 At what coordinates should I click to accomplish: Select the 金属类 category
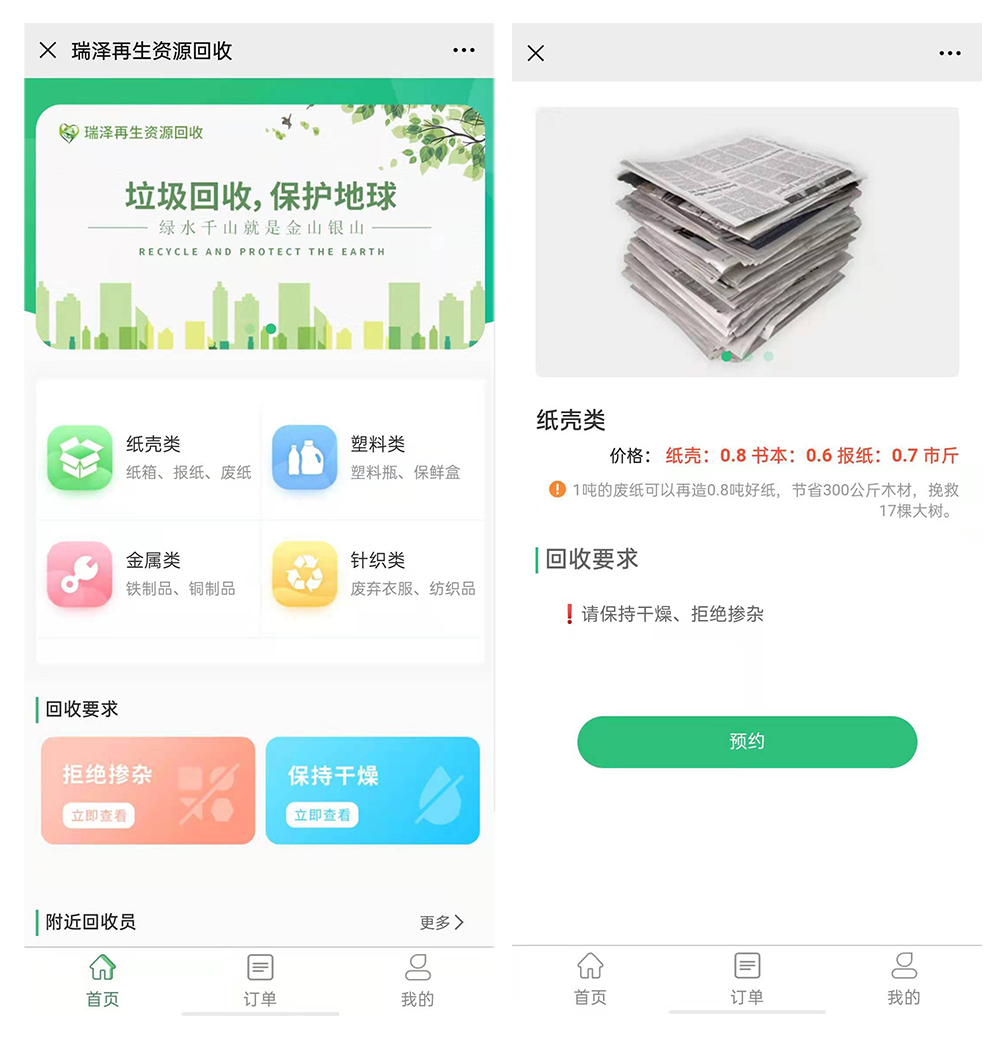point(148,575)
